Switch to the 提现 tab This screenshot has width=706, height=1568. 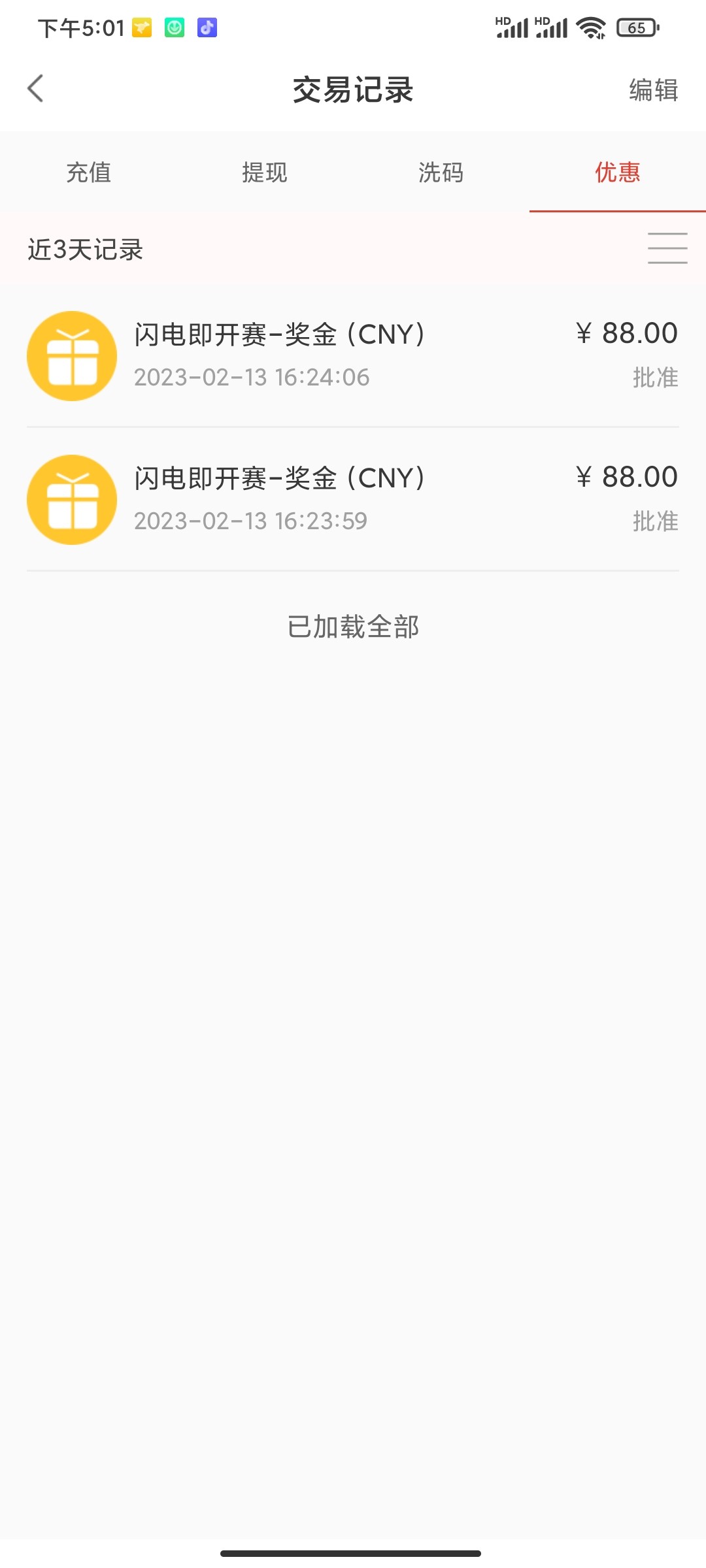point(265,172)
